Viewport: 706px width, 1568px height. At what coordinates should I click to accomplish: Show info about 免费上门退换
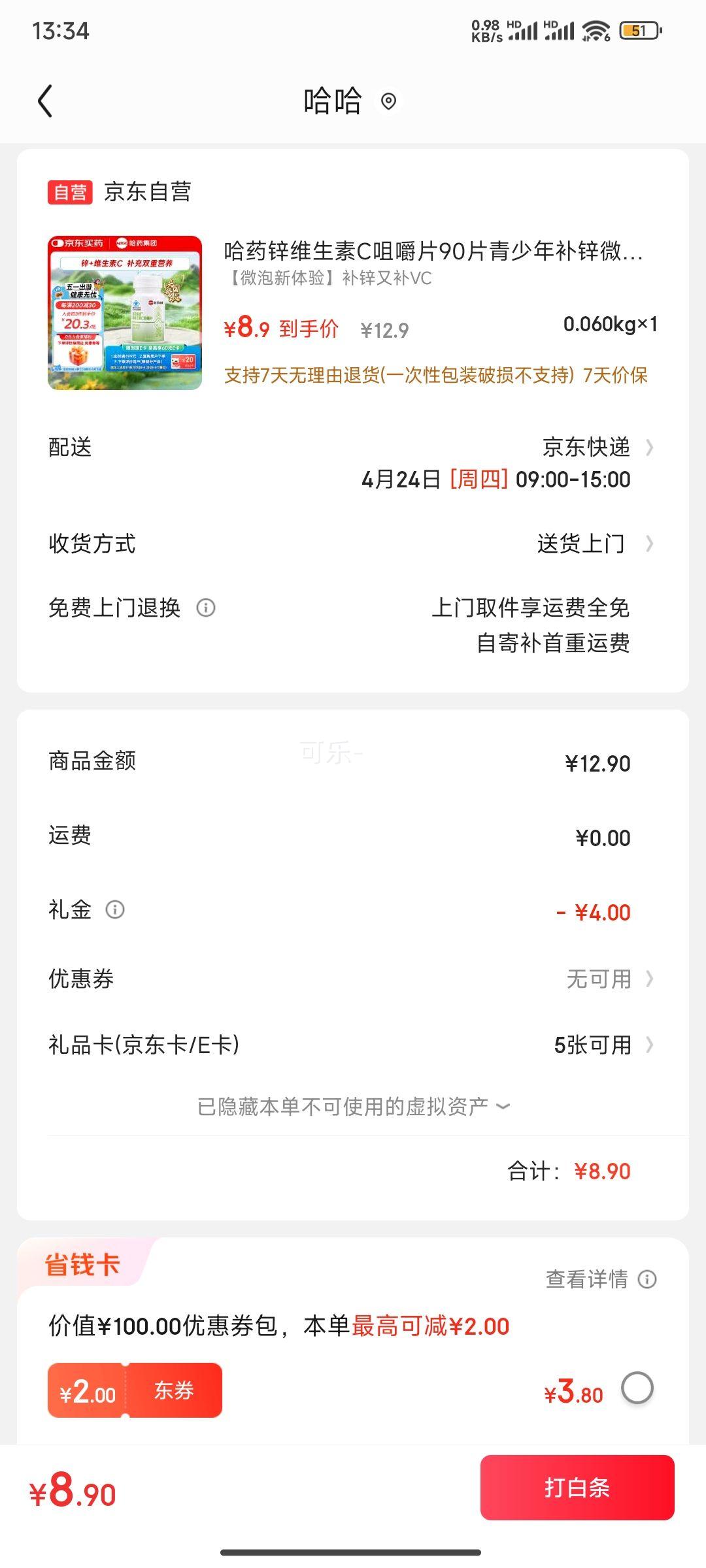point(206,608)
